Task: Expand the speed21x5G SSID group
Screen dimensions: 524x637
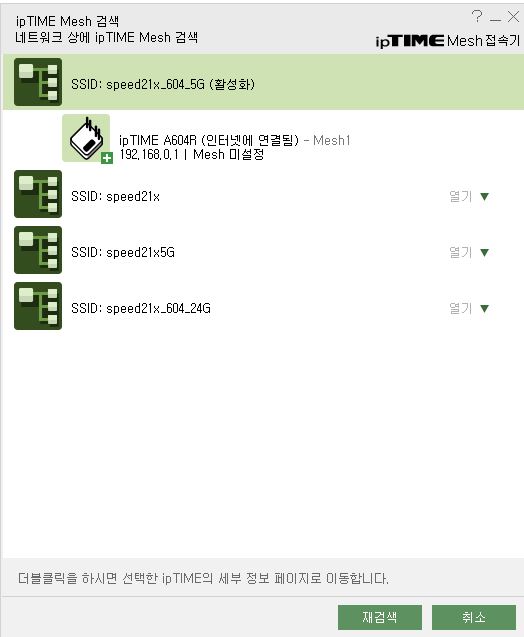Action: point(469,252)
